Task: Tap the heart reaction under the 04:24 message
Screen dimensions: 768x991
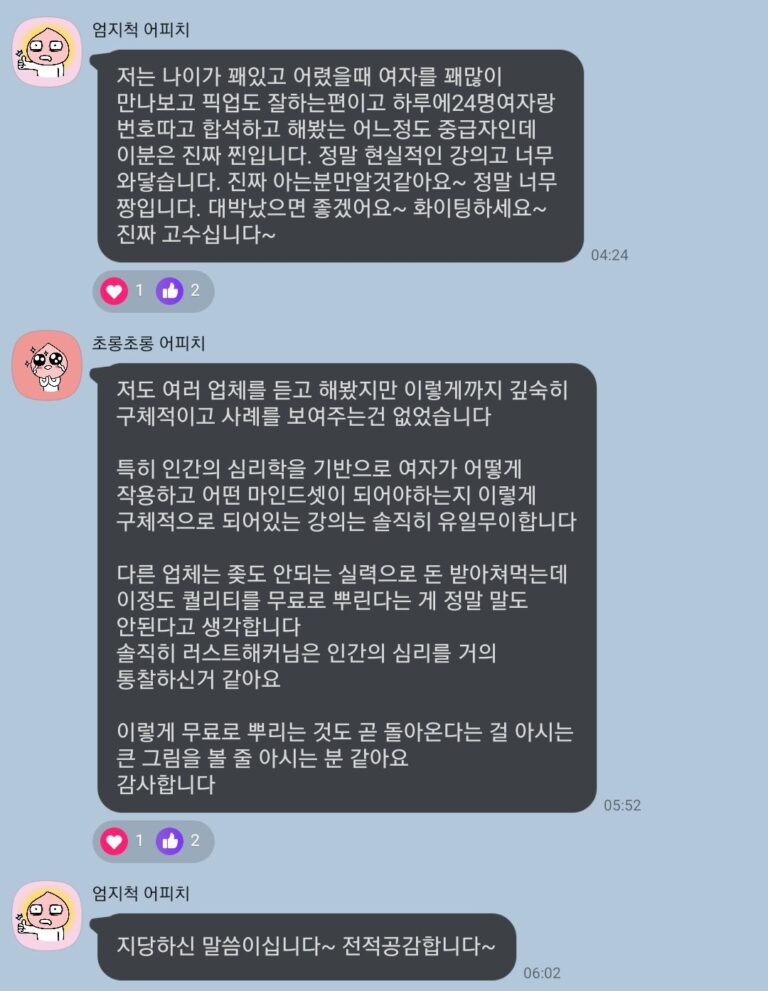Action: 114,291
